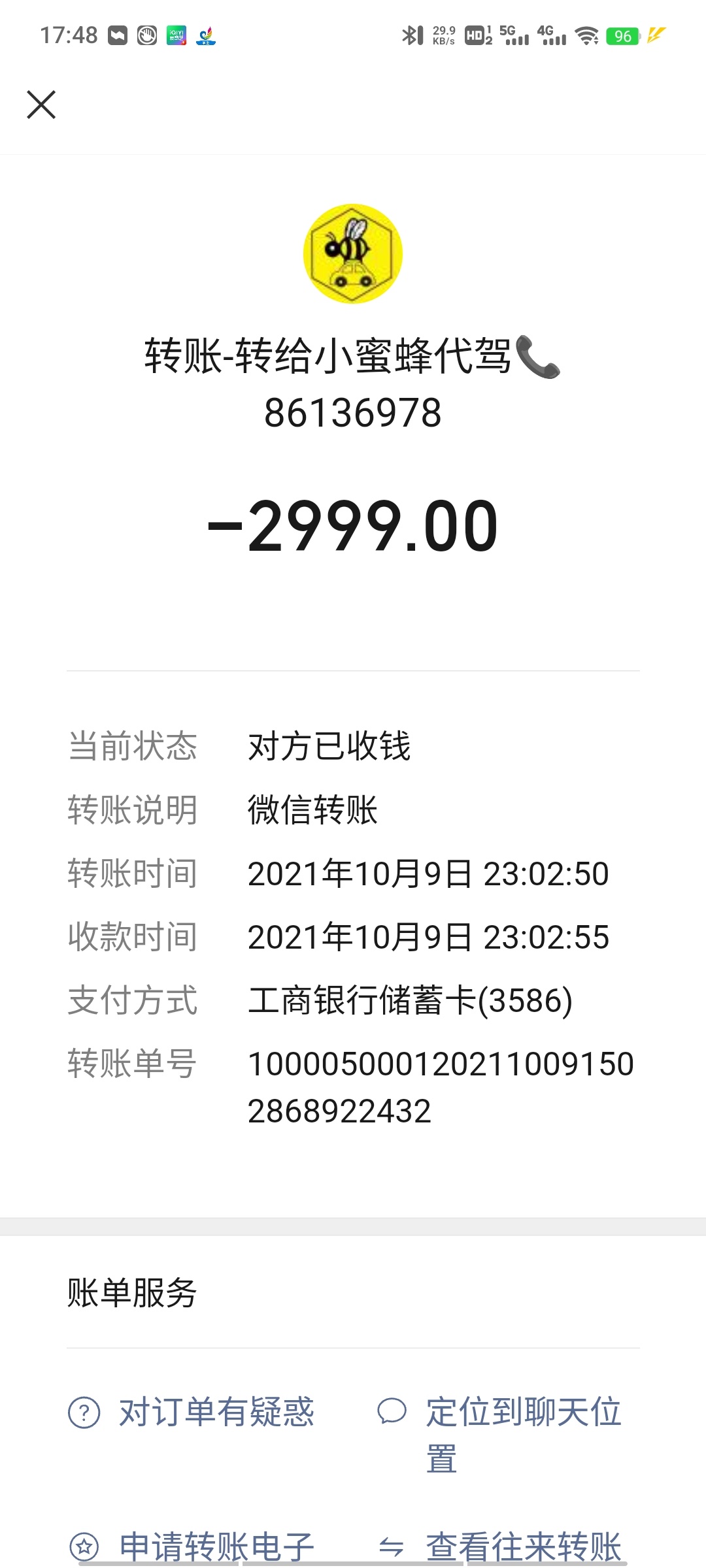The image size is (706, 1568).
Task: Open 对订单有疑惑 help link
Action: pos(216,1413)
